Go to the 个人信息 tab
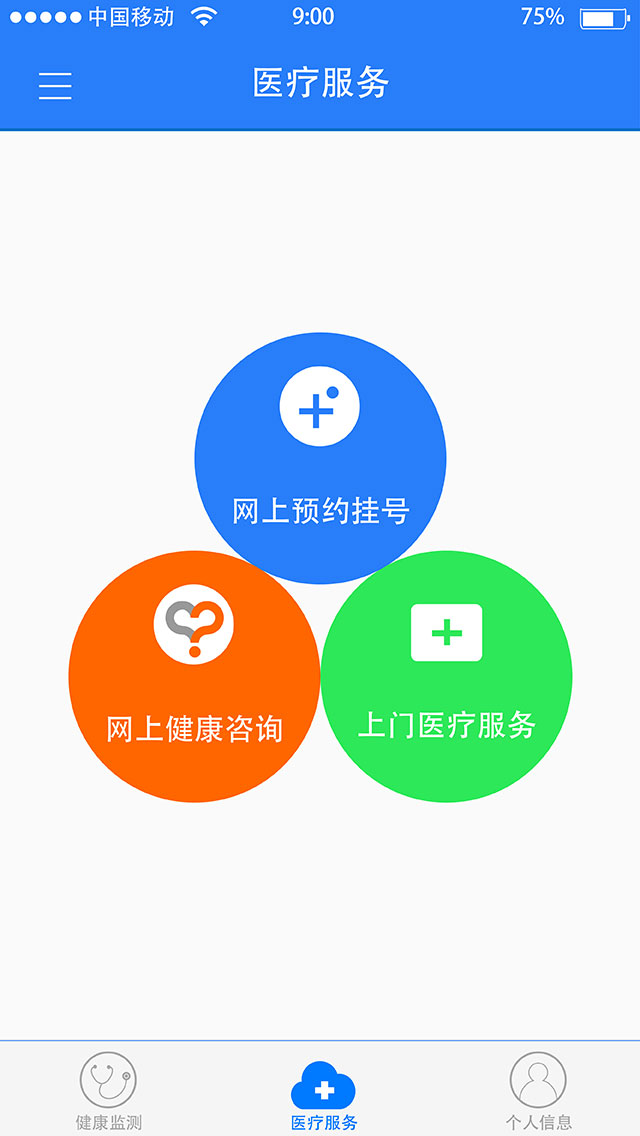 click(x=538, y=1092)
